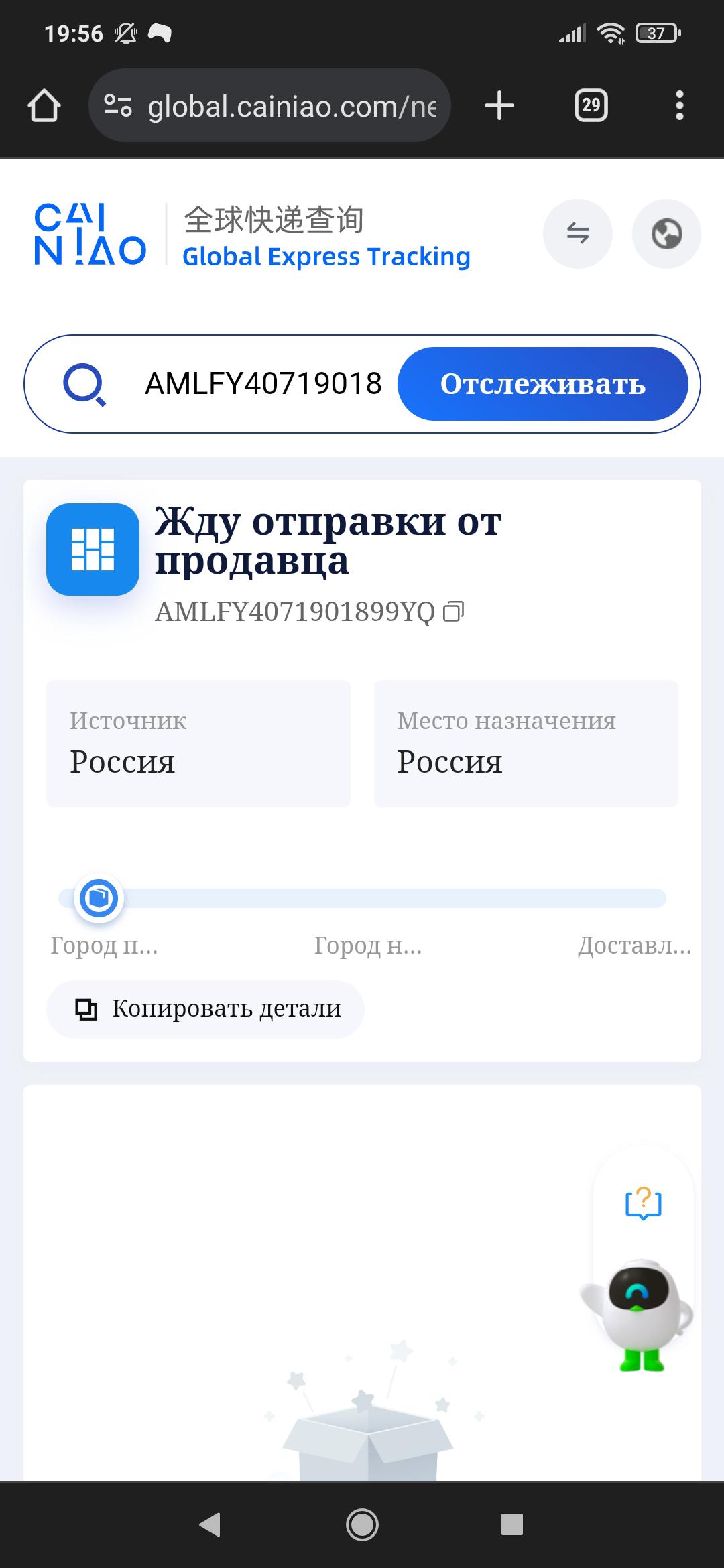Tap Копировать детали button
724x1568 pixels.
point(206,1009)
